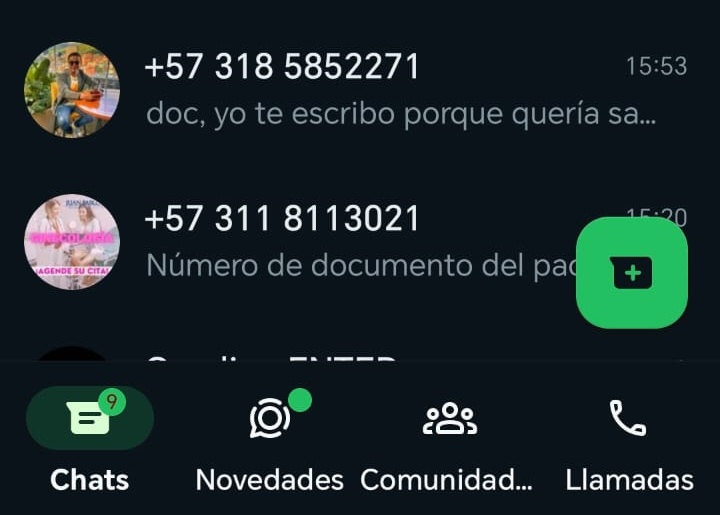View profile photo of +57 318 5852271
The width and height of the screenshot is (720, 515).
point(72,90)
